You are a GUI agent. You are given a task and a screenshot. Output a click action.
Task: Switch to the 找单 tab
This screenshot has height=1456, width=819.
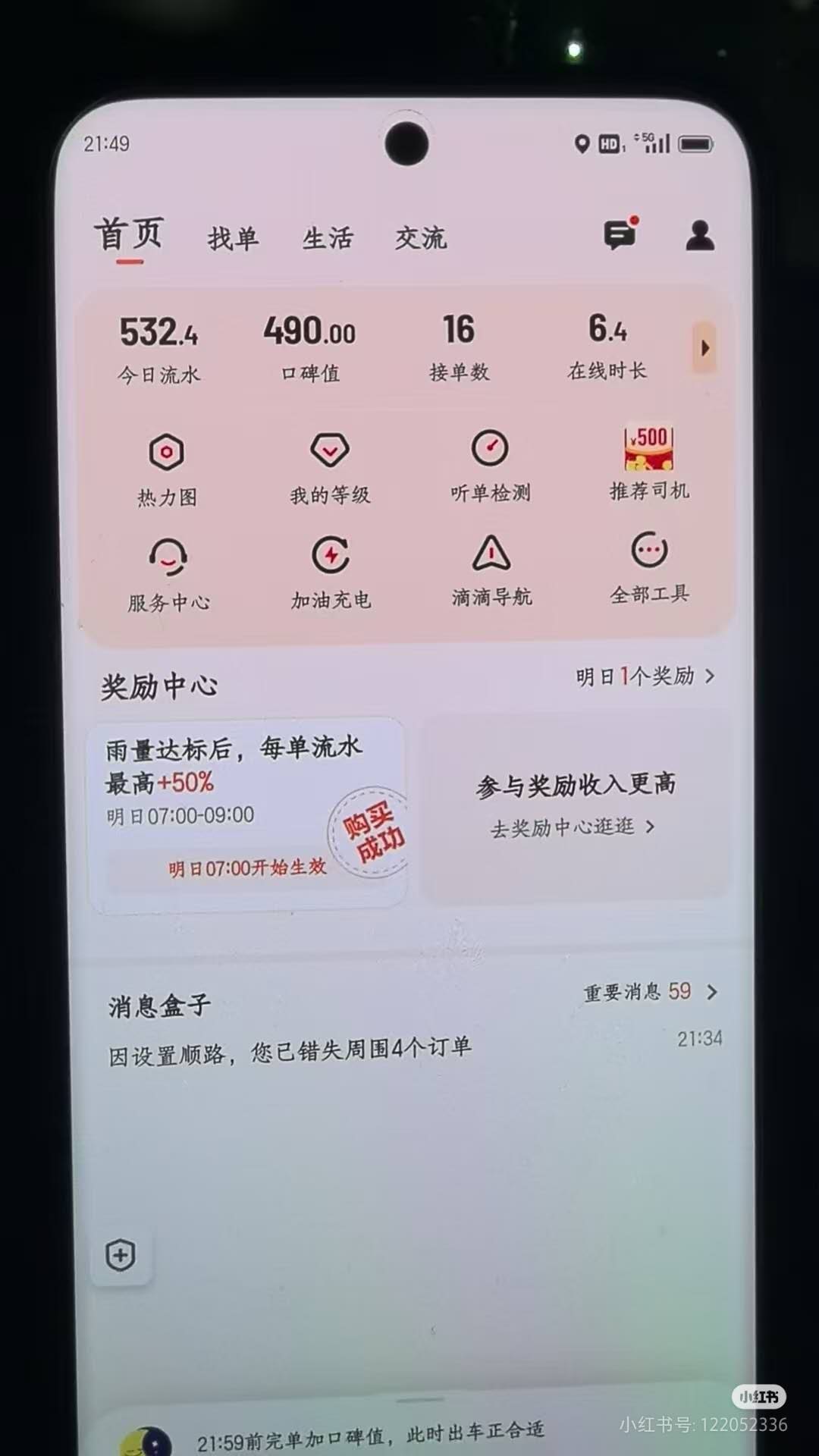point(233,239)
